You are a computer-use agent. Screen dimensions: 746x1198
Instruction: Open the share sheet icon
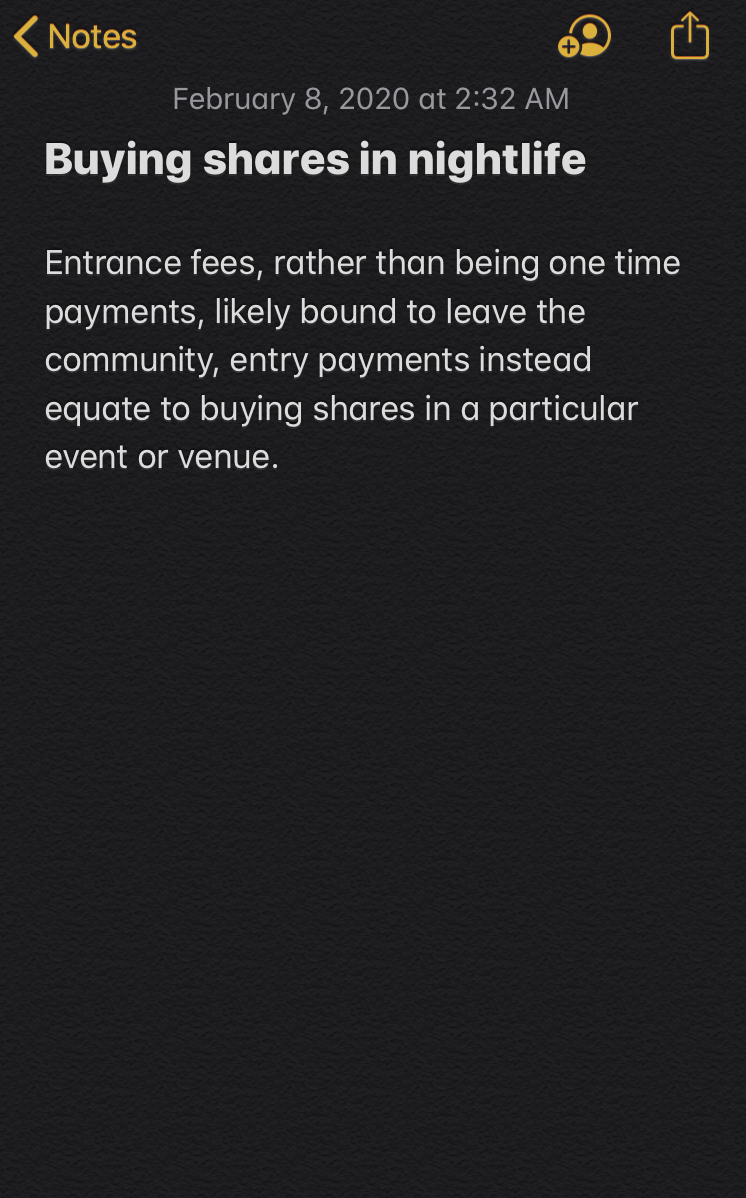(689, 37)
